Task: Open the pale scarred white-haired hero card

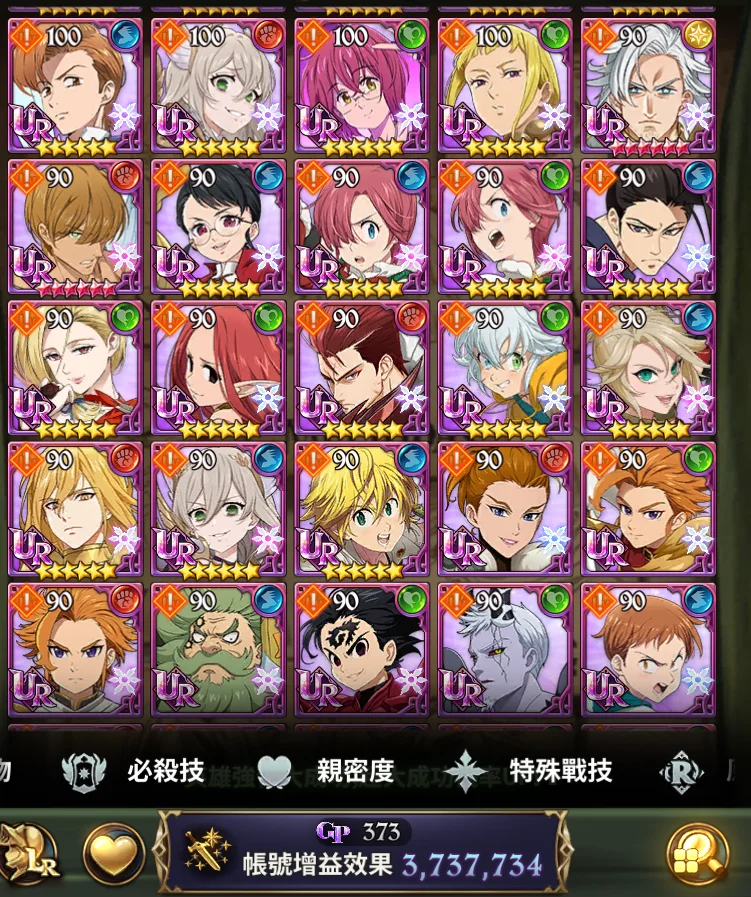Action: [x=504, y=650]
